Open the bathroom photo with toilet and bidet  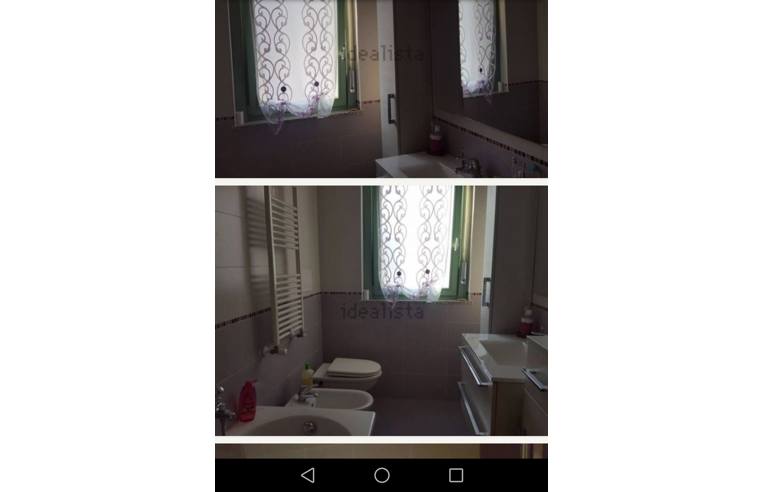(x=381, y=310)
